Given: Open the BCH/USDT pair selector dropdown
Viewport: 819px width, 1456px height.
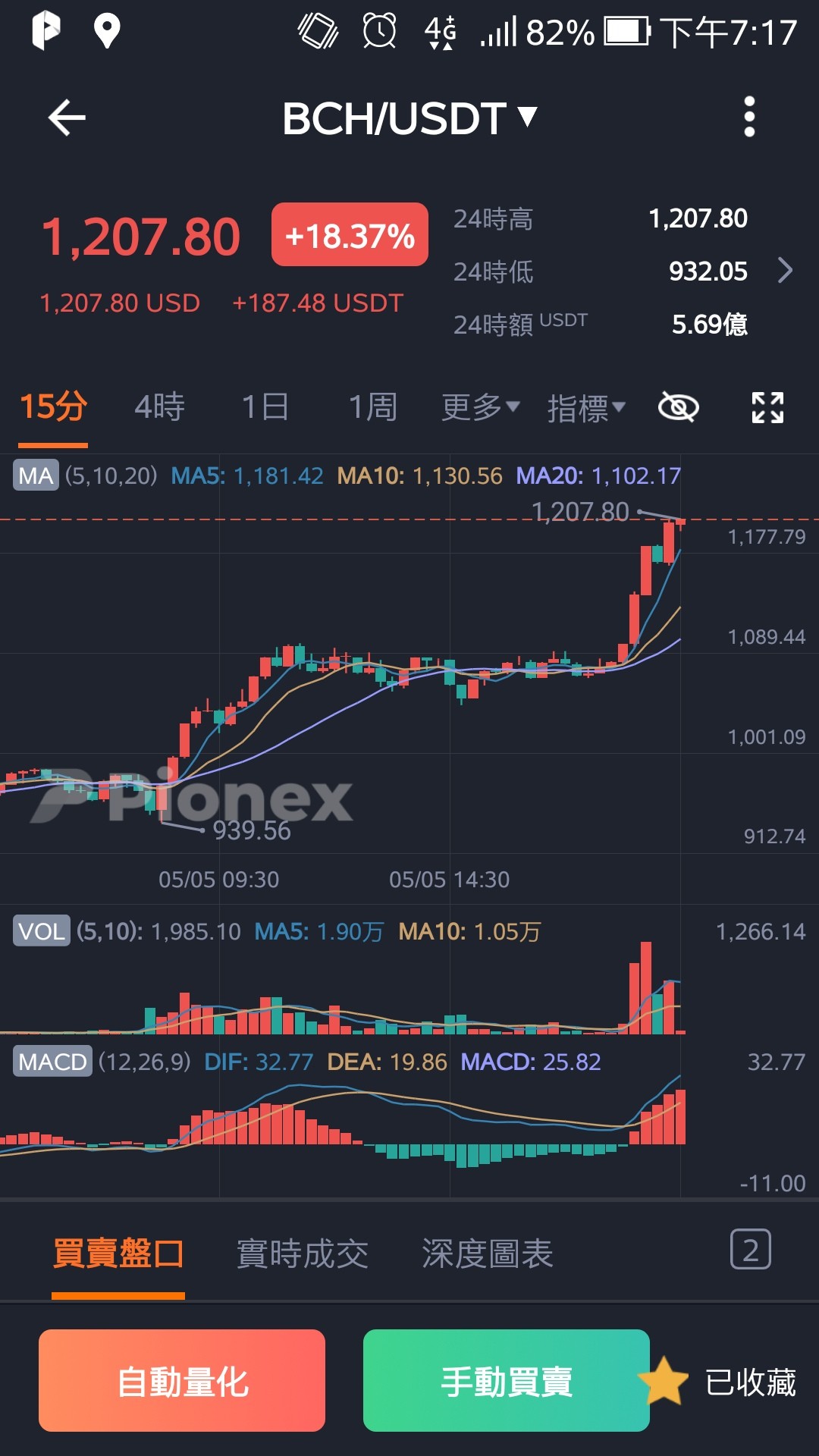Looking at the screenshot, I should coord(409,118).
